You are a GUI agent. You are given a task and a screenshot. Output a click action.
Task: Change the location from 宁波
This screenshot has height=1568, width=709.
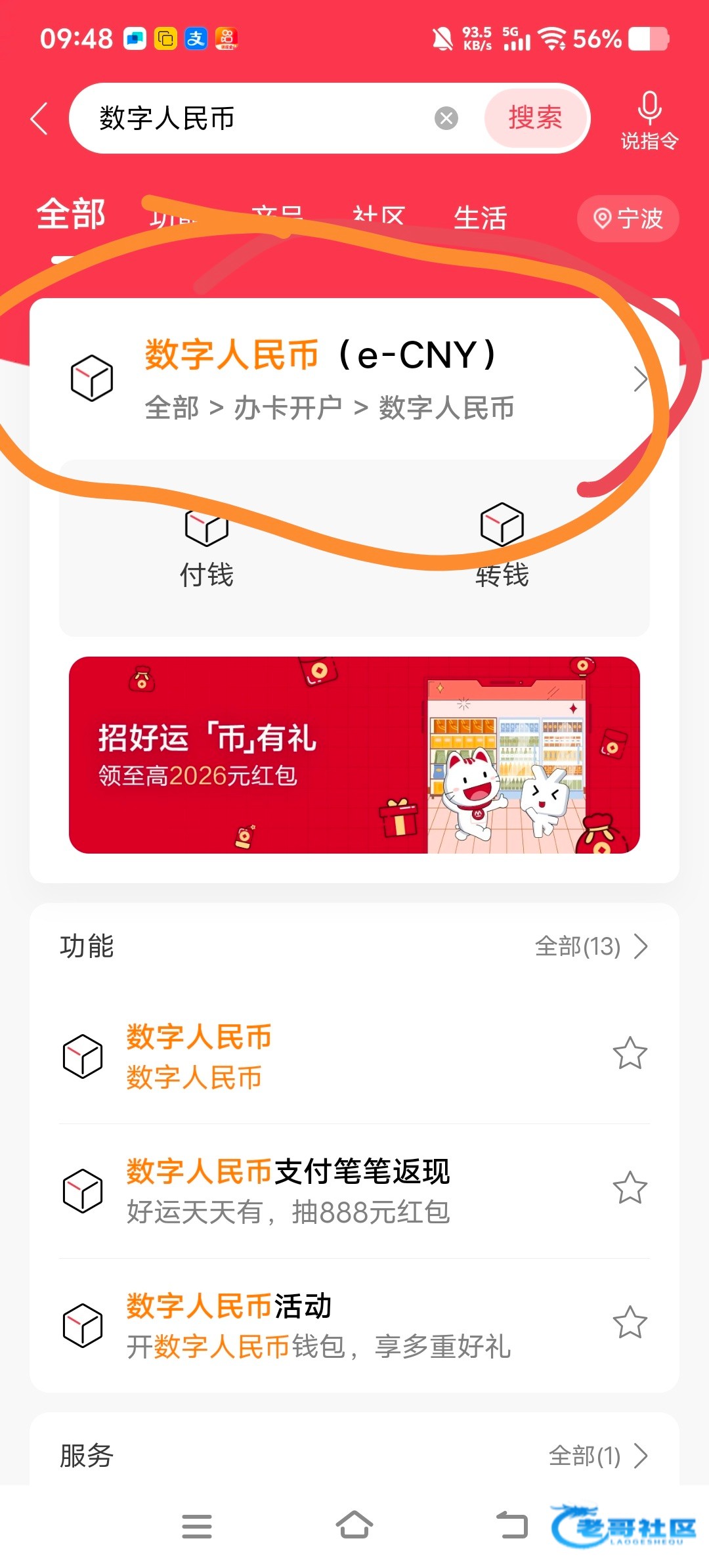coord(628,218)
